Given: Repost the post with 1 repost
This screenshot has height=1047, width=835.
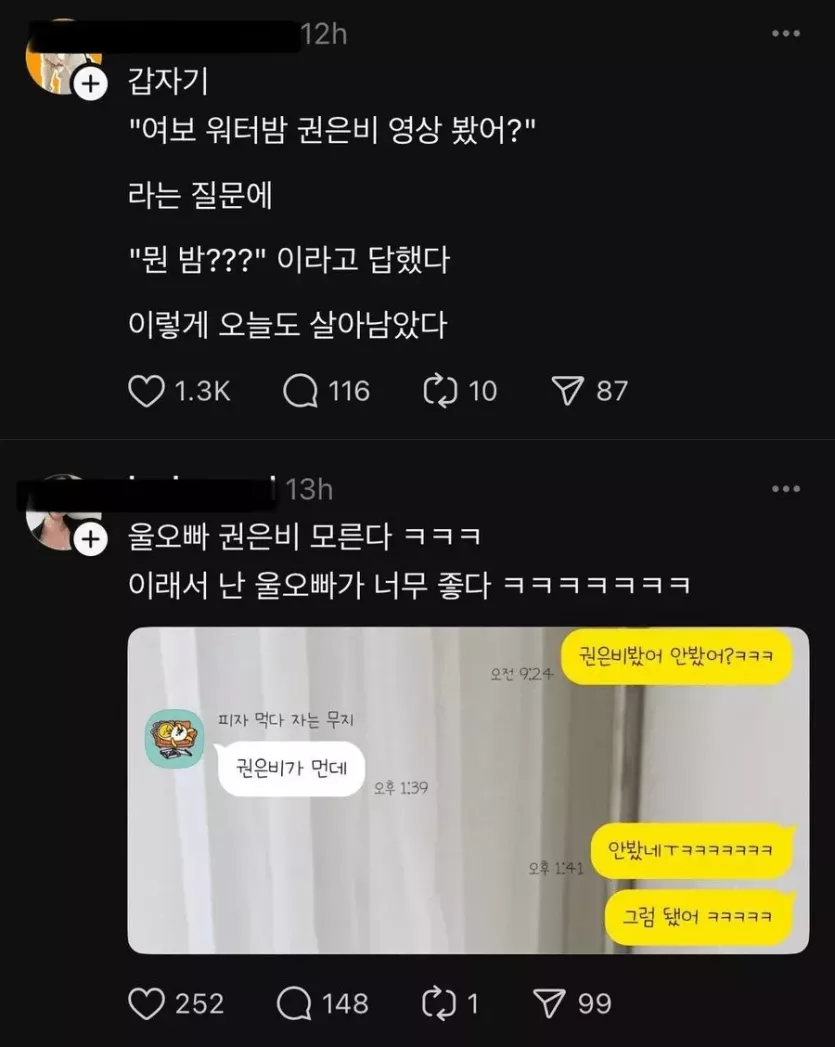Looking at the screenshot, I should point(440,1003).
